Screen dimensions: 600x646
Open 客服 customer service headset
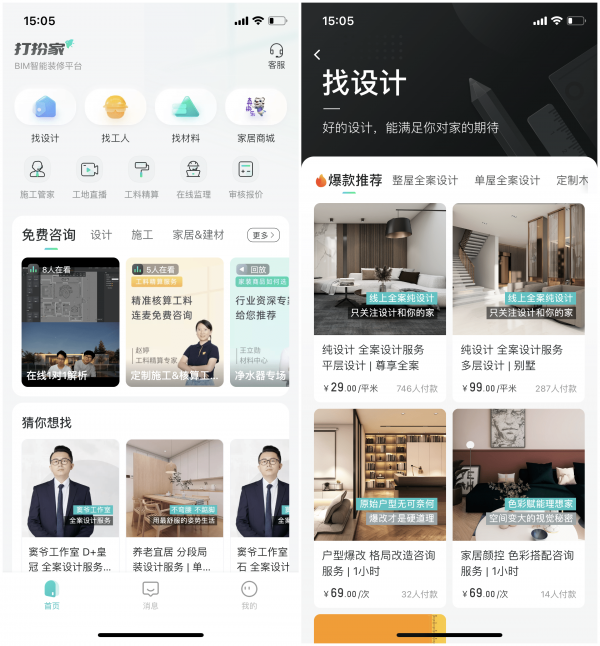tap(276, 55)
